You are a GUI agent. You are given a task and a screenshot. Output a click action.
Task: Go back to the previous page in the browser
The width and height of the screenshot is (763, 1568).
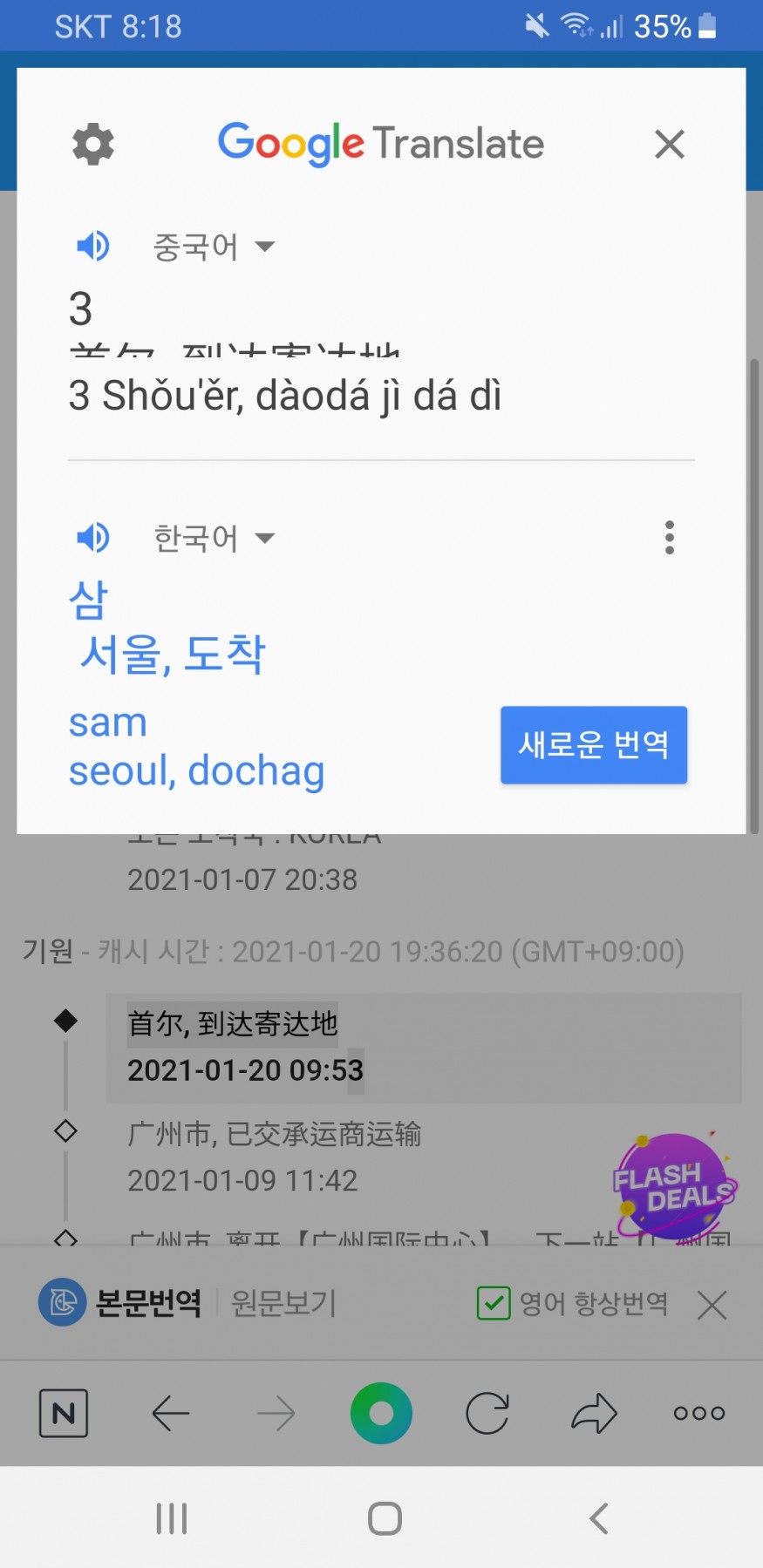pos(171,1413)
